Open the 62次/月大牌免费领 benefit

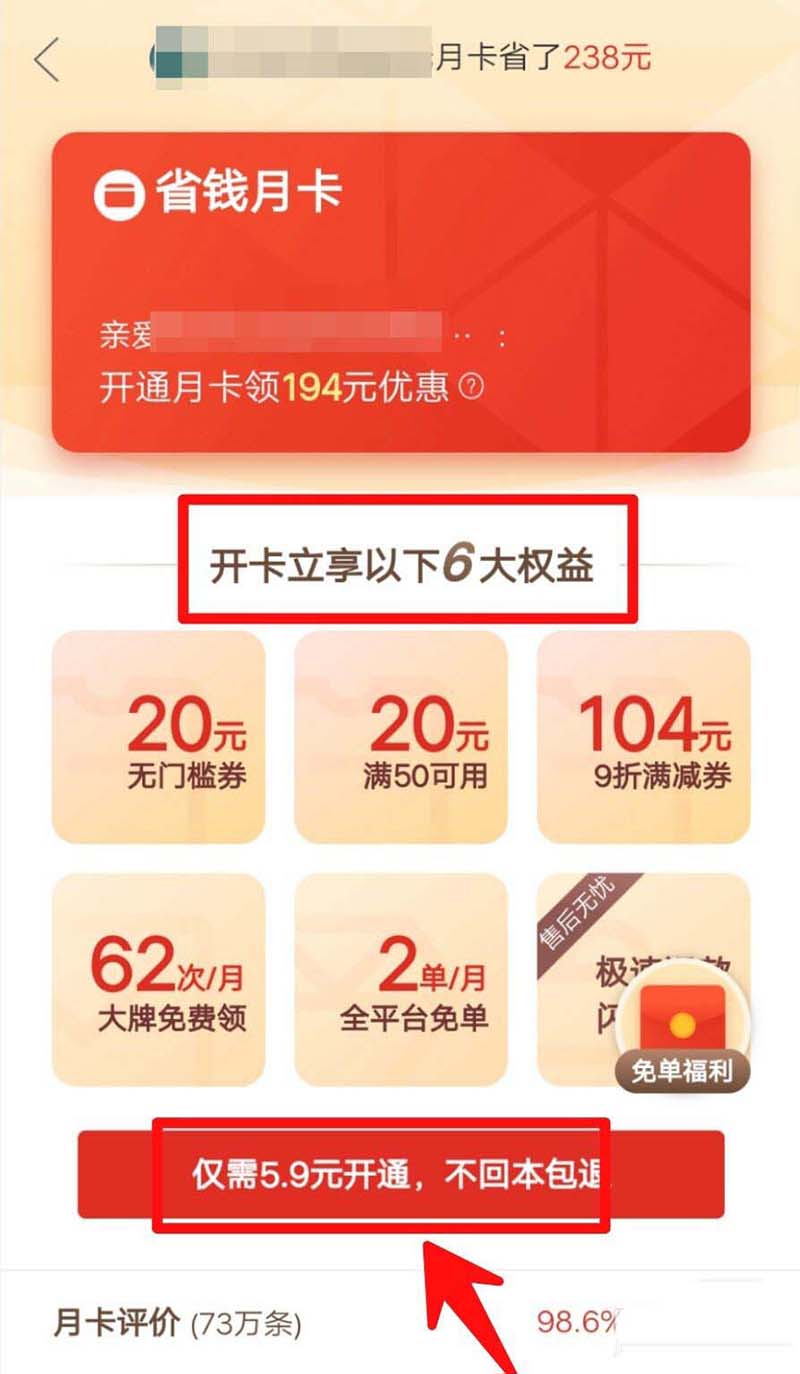159,980
